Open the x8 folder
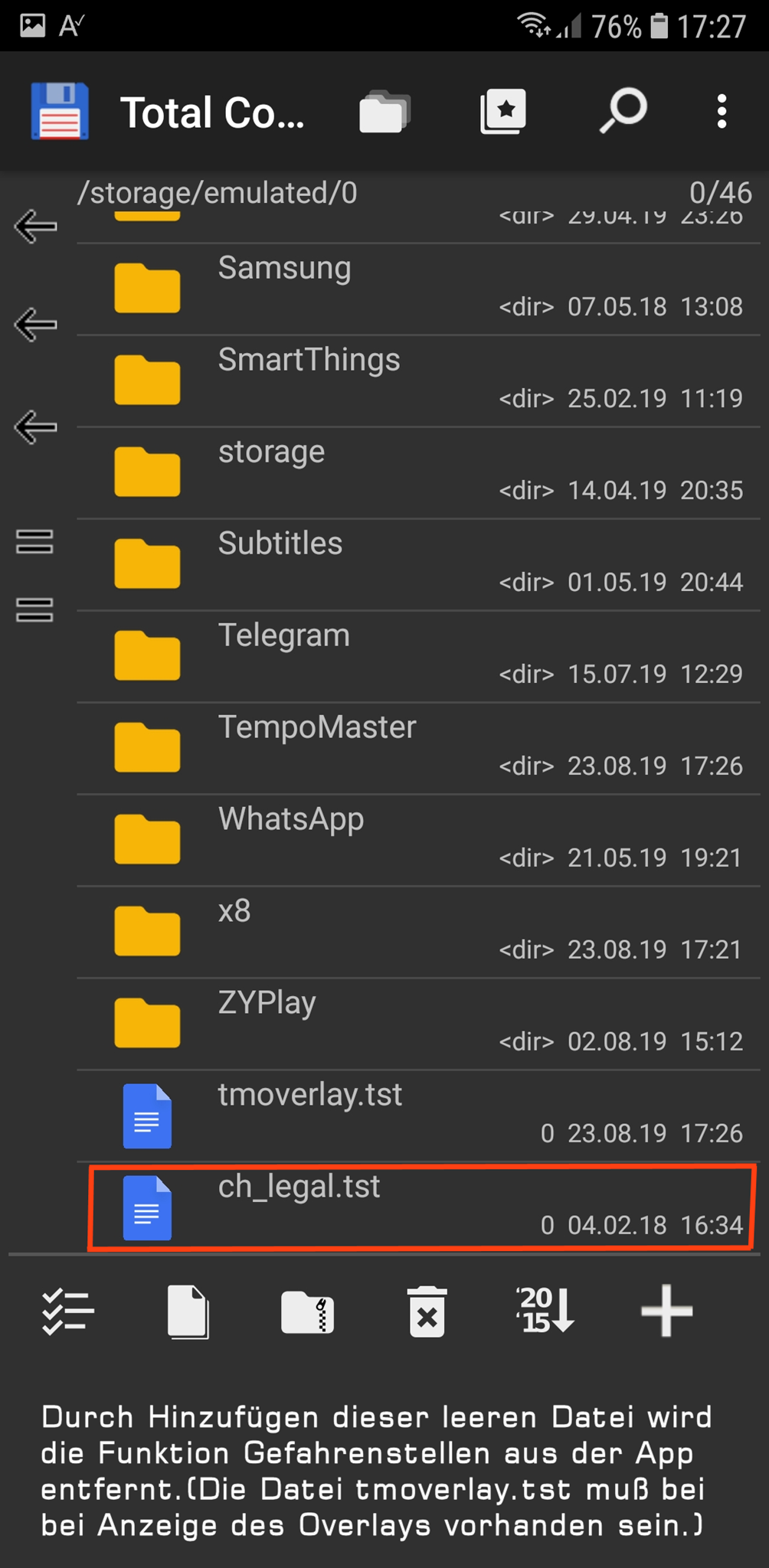769x1568 pixels. pos(418,932)
